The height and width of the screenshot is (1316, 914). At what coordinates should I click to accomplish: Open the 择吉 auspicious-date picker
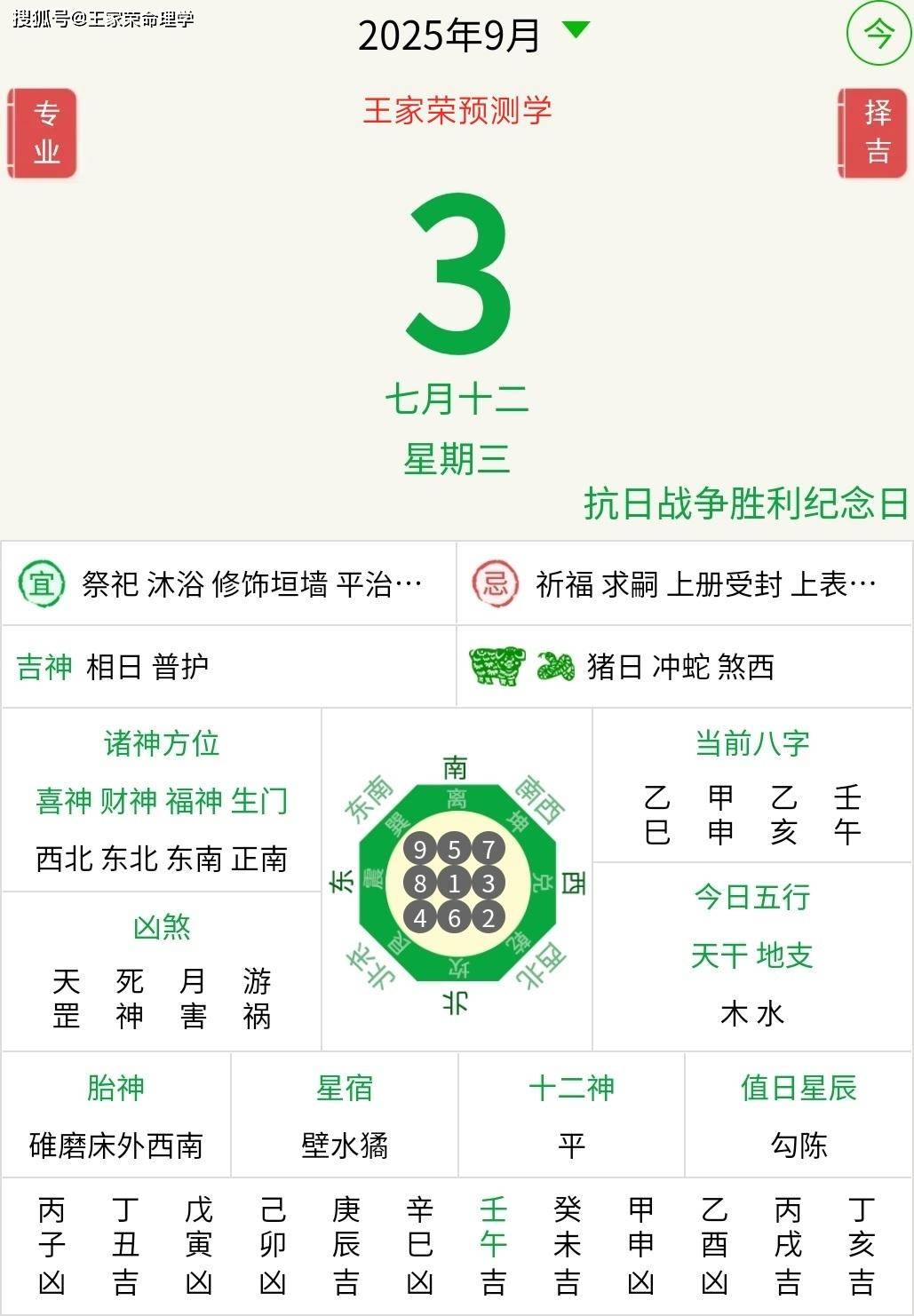point(875,133)
